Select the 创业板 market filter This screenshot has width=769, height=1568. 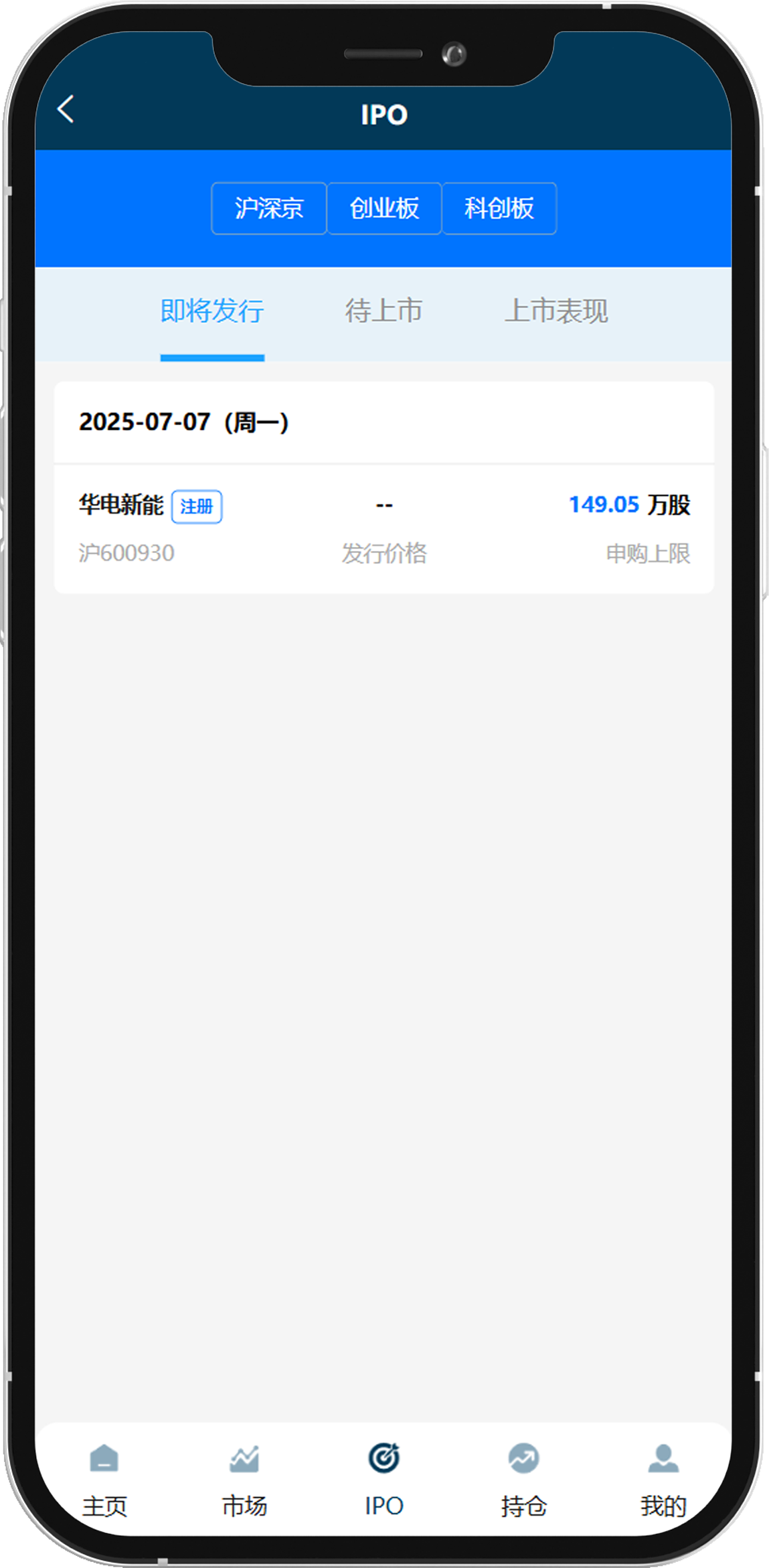coord(384,208)
